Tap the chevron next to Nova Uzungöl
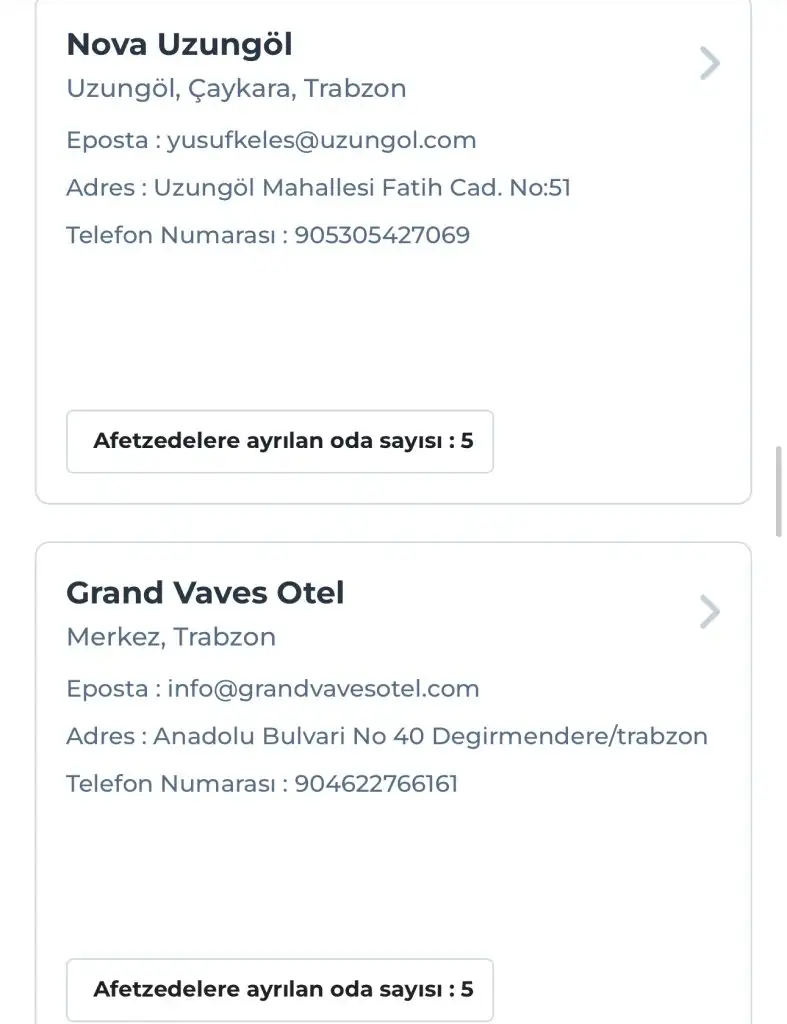This screenshot has height=1024, width=787. (709, 64)
